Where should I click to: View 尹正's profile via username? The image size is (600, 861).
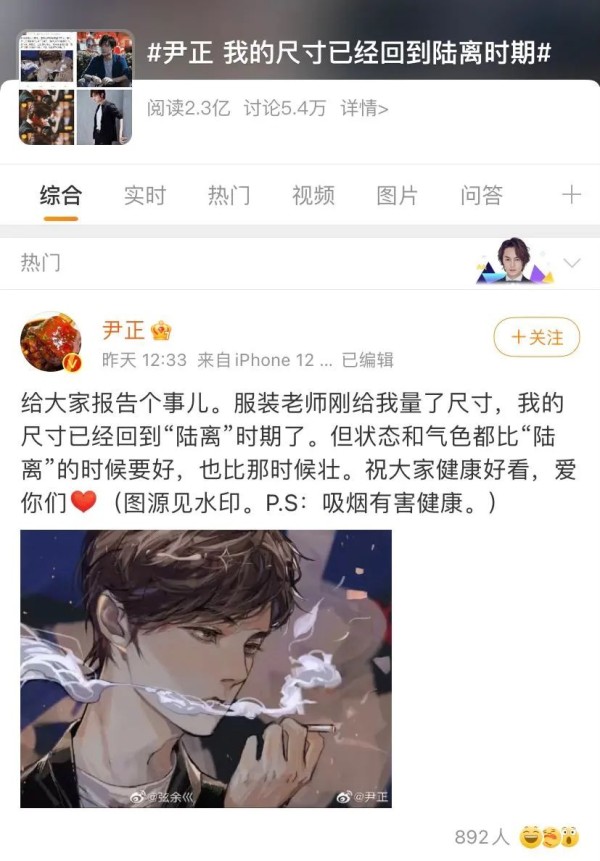(123, 328)
